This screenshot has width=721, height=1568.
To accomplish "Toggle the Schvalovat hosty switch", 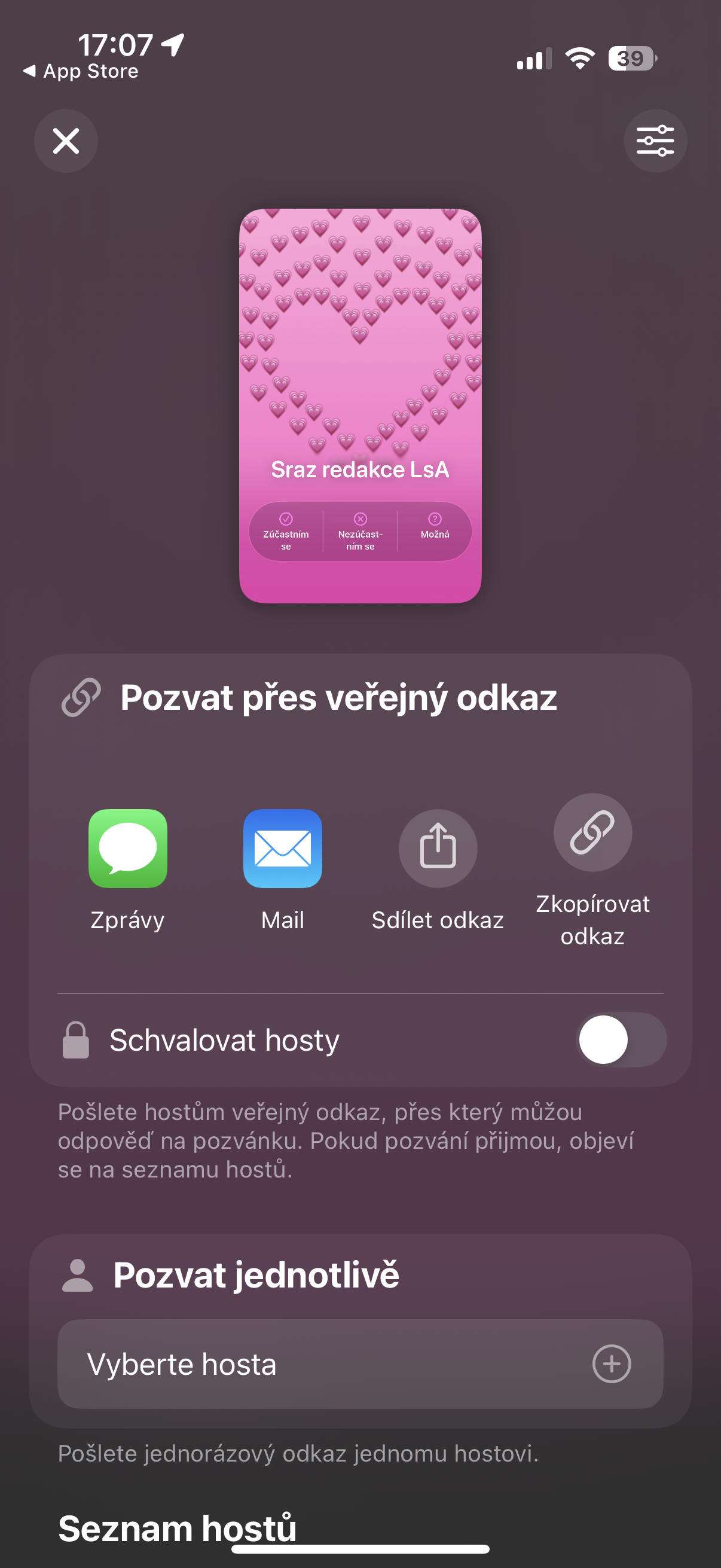I will point(621,1039).
